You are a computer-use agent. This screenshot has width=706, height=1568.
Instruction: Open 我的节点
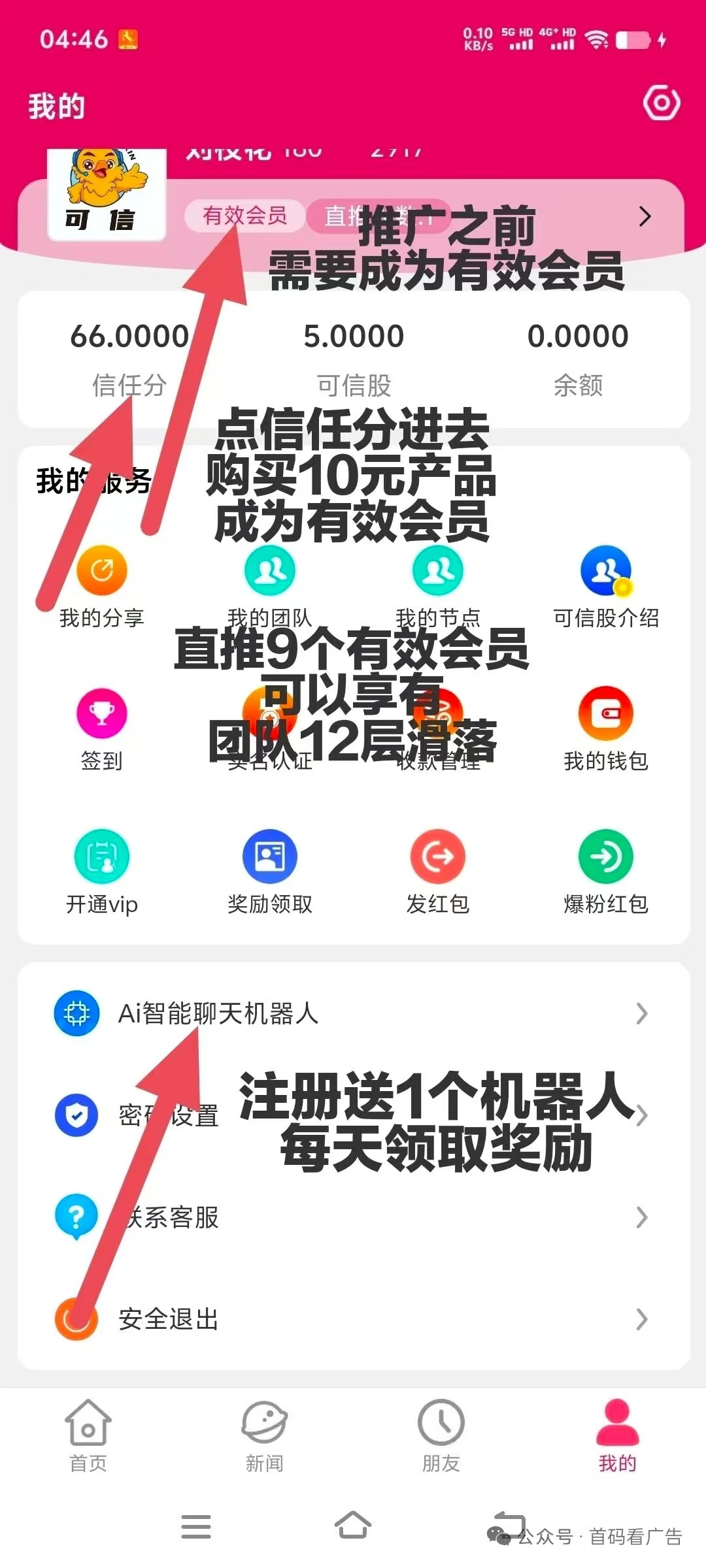[x=438, y=586]
